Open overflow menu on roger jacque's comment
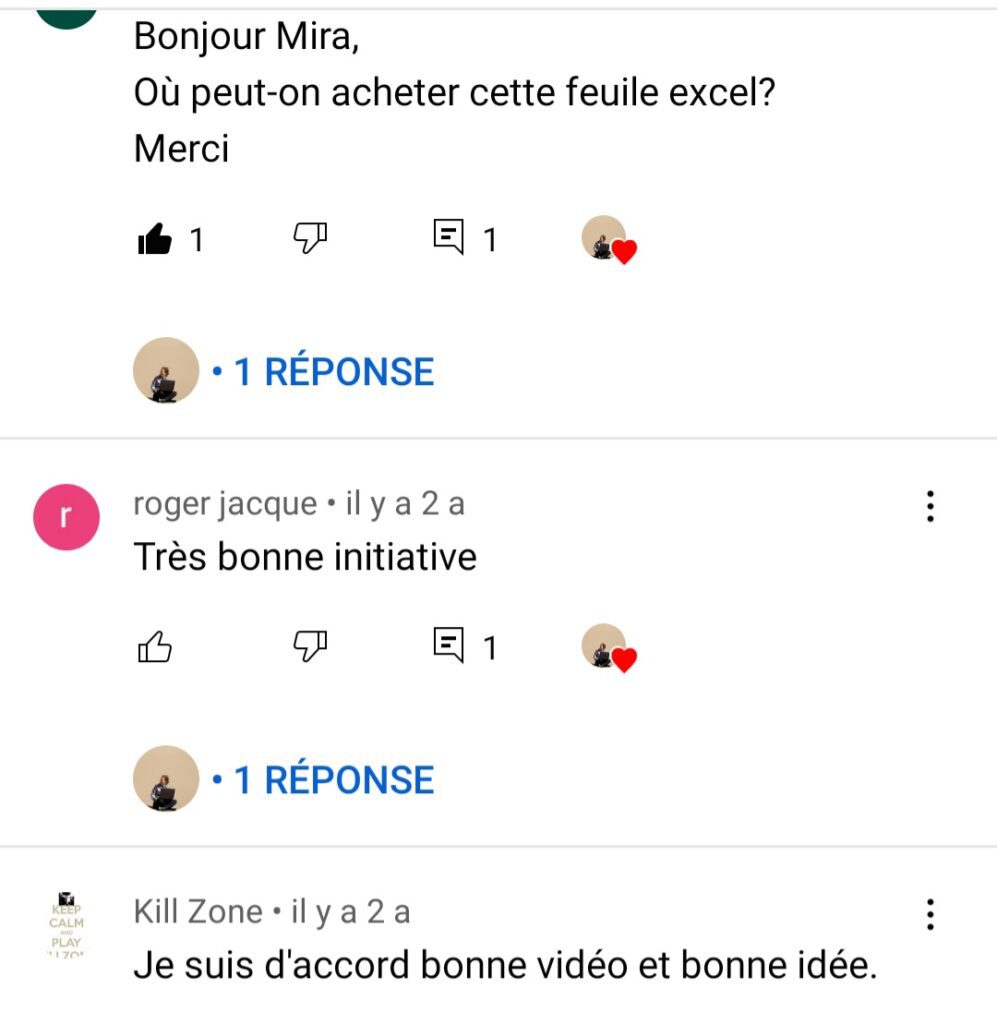997x1024 pixels. pos(930,507)
